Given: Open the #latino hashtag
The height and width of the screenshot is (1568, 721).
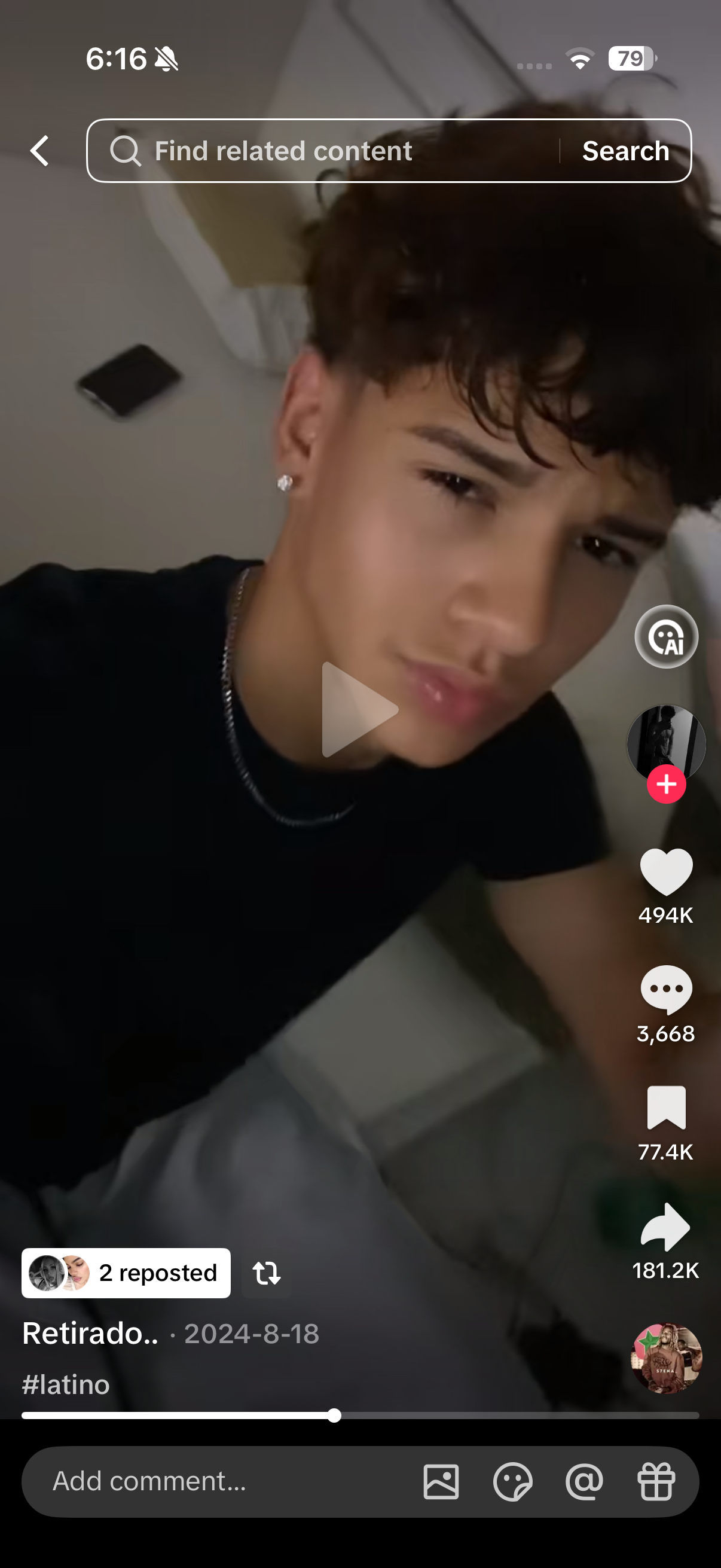Looking at the screenshot, I should tap(66, 1385).
